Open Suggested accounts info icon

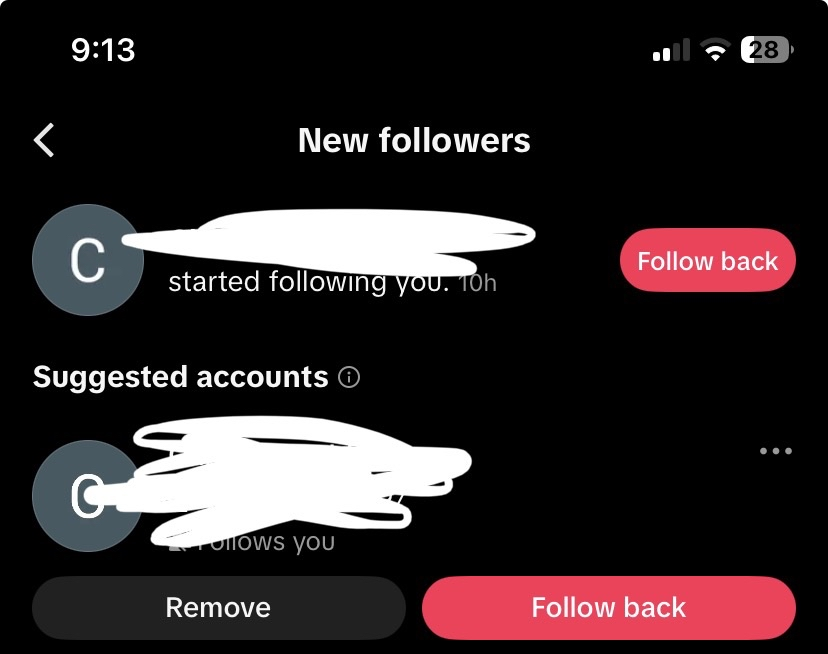349,378
